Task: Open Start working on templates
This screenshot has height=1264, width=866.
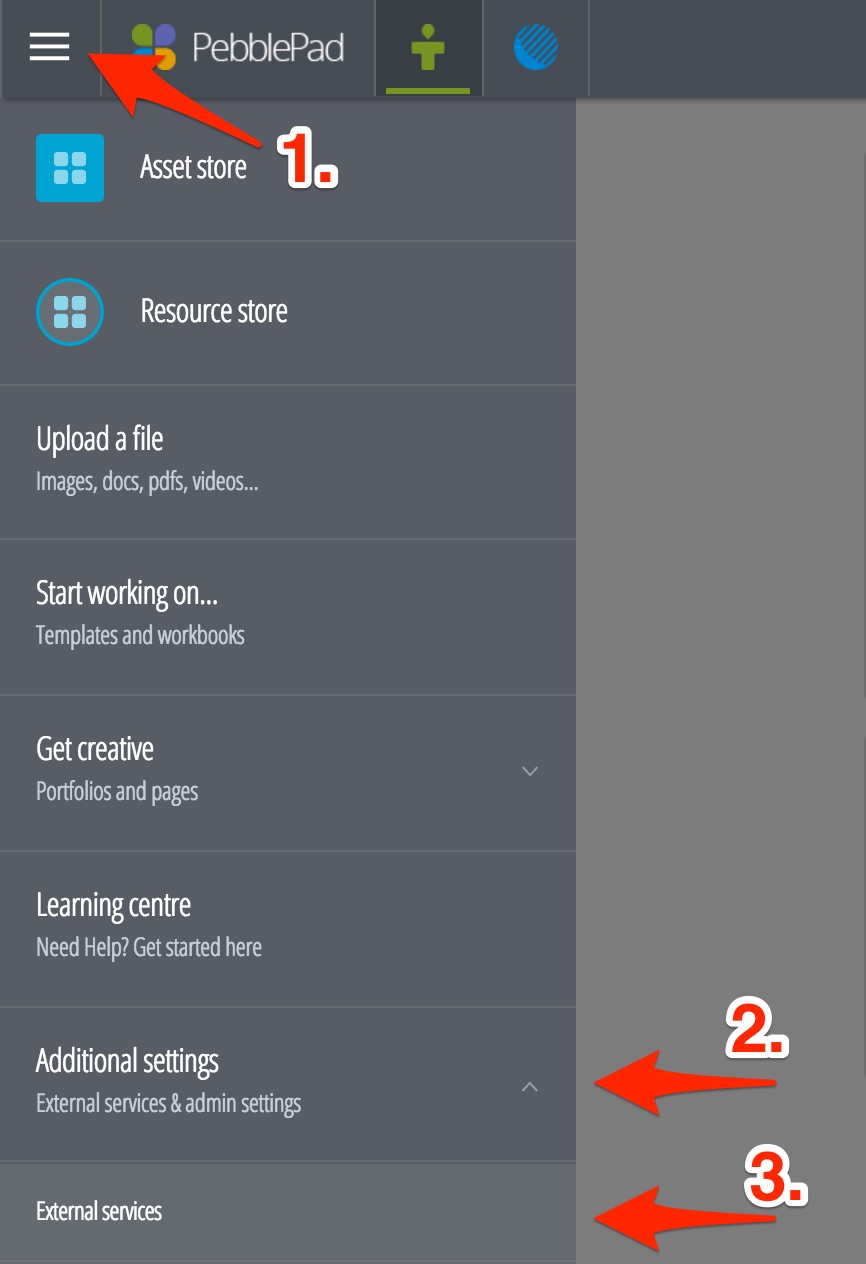Action: pos(140,613)
